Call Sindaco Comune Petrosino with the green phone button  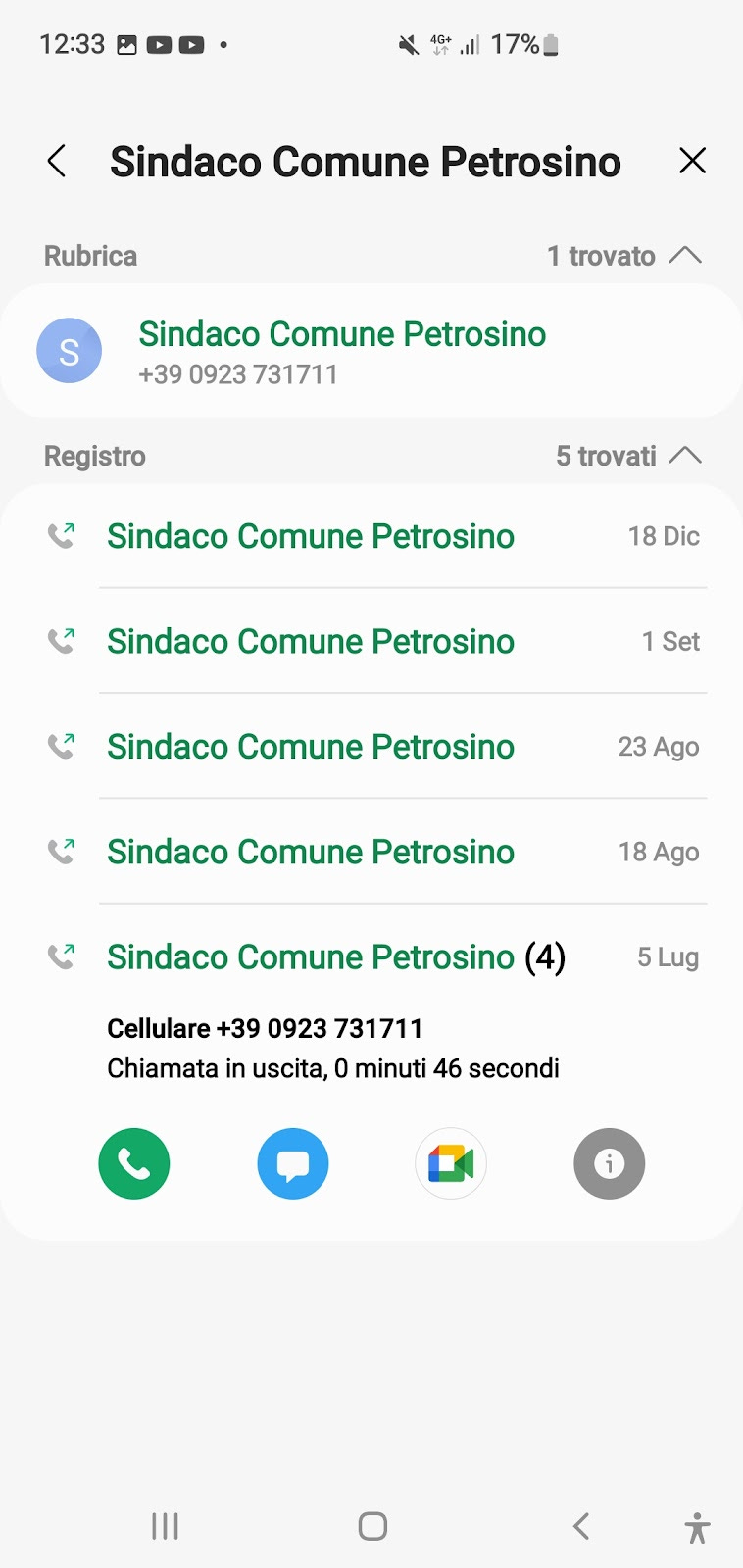(x=134, y=1163)
